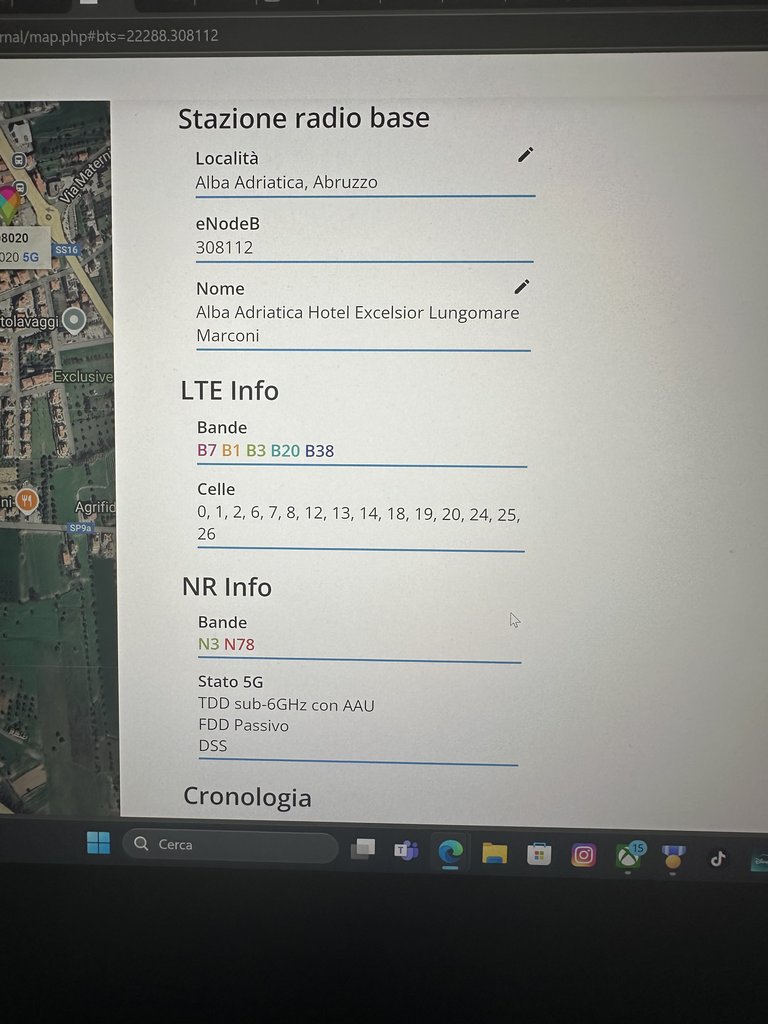Viewport: 768px width, 1024px height.
Task: Open File Explorer from the taskbar
Action: (x=494, y=853)
